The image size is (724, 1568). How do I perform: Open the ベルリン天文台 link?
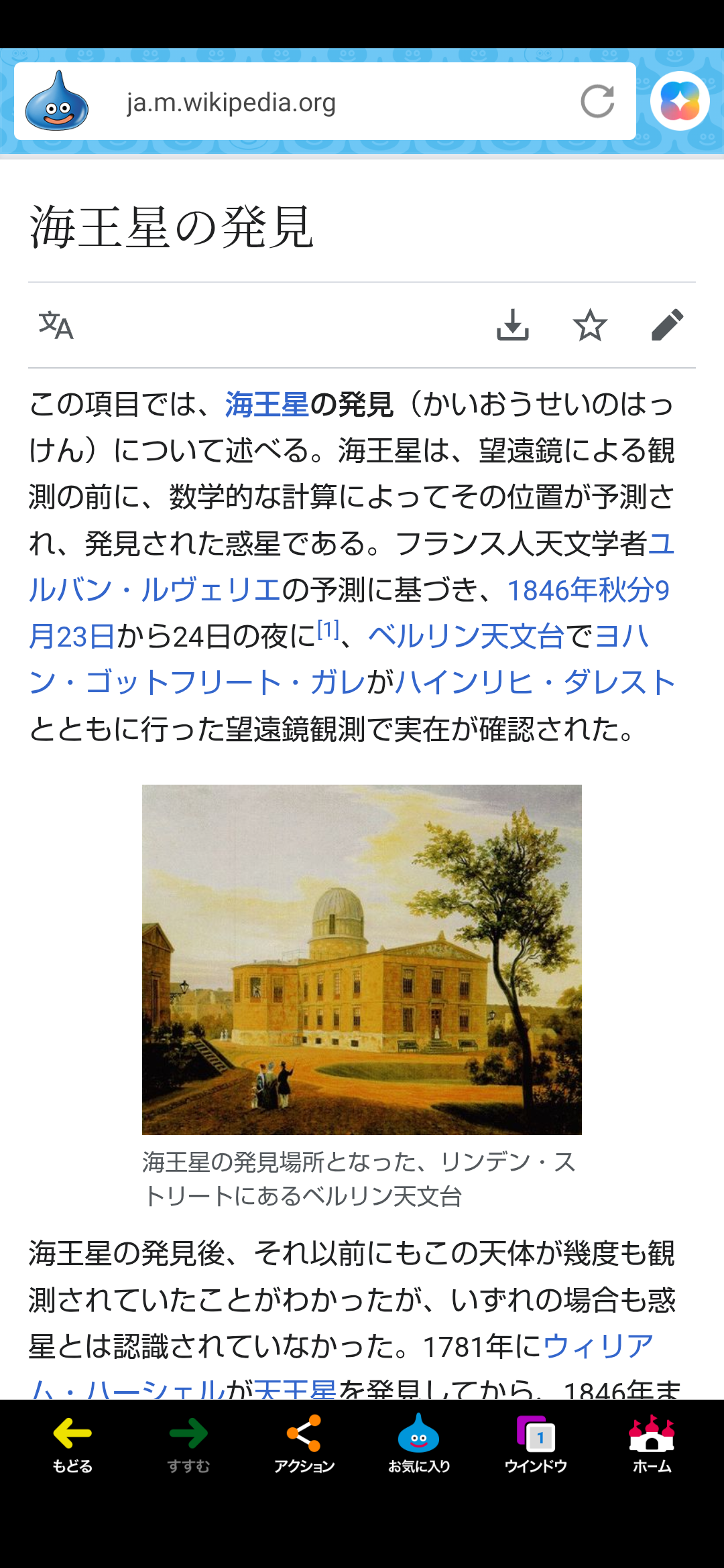466,637
